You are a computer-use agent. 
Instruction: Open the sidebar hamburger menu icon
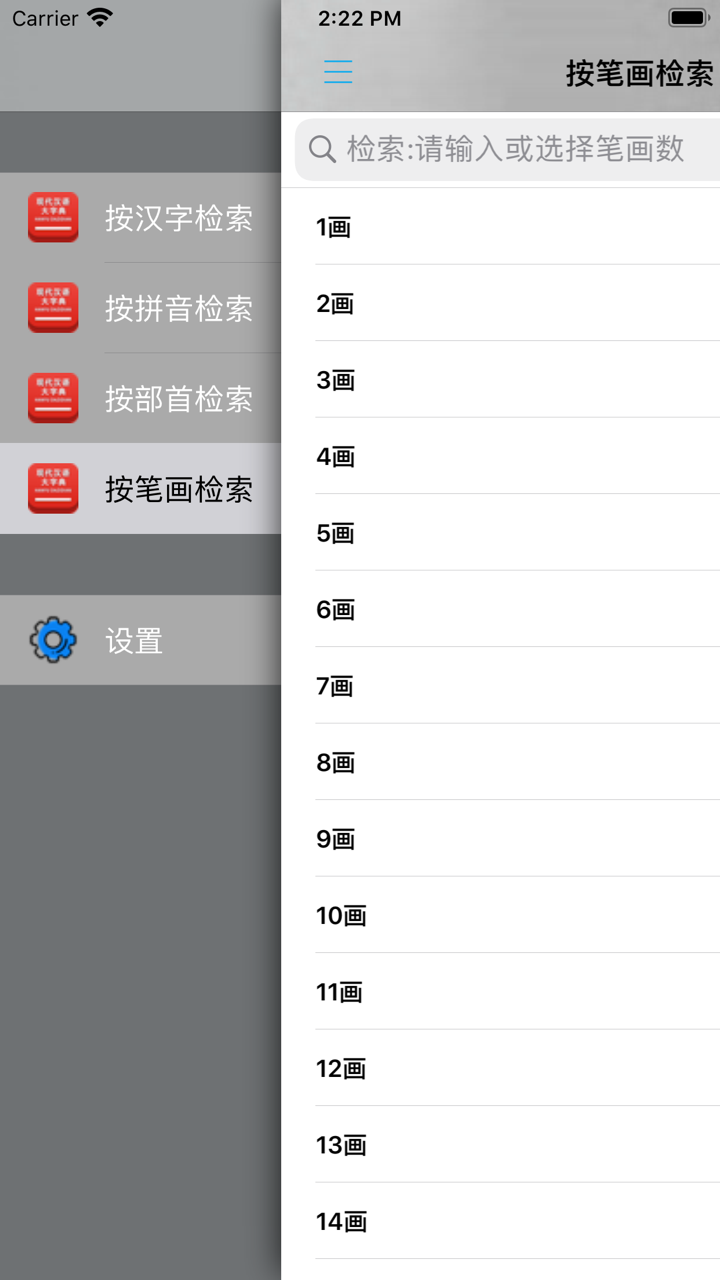338,72
